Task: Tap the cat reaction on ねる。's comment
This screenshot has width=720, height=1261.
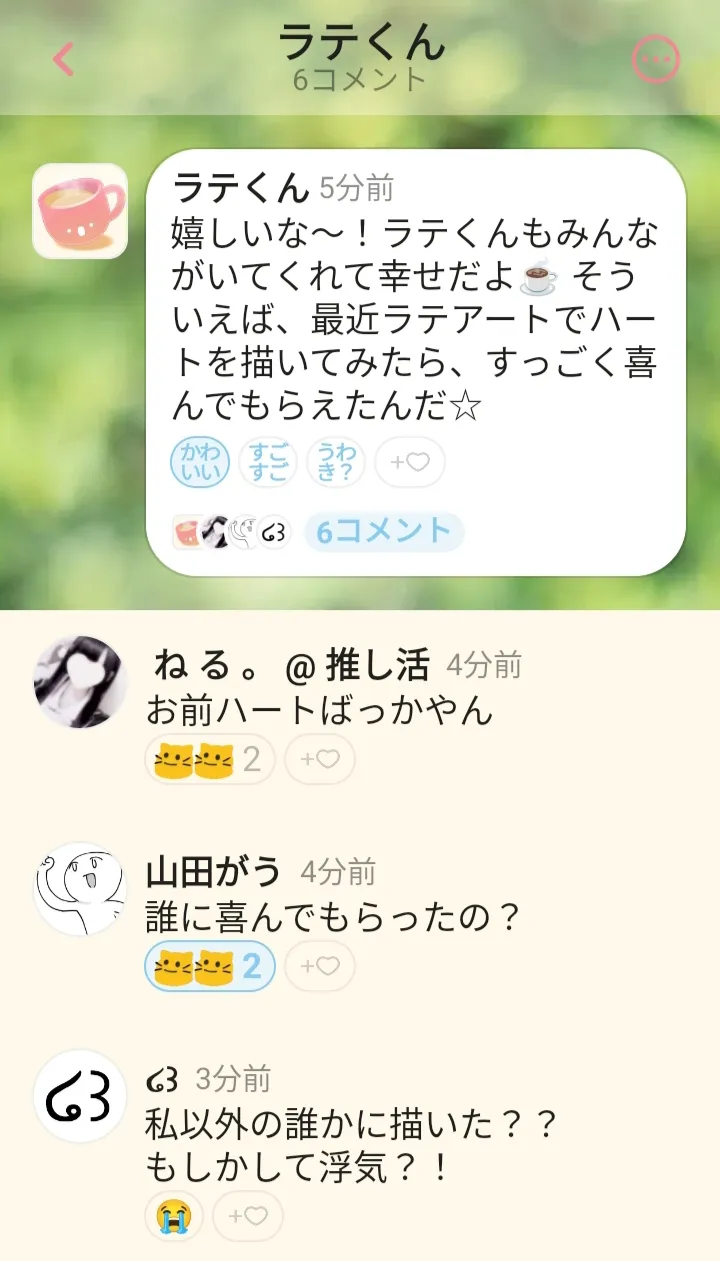Action: coord(209,760)
